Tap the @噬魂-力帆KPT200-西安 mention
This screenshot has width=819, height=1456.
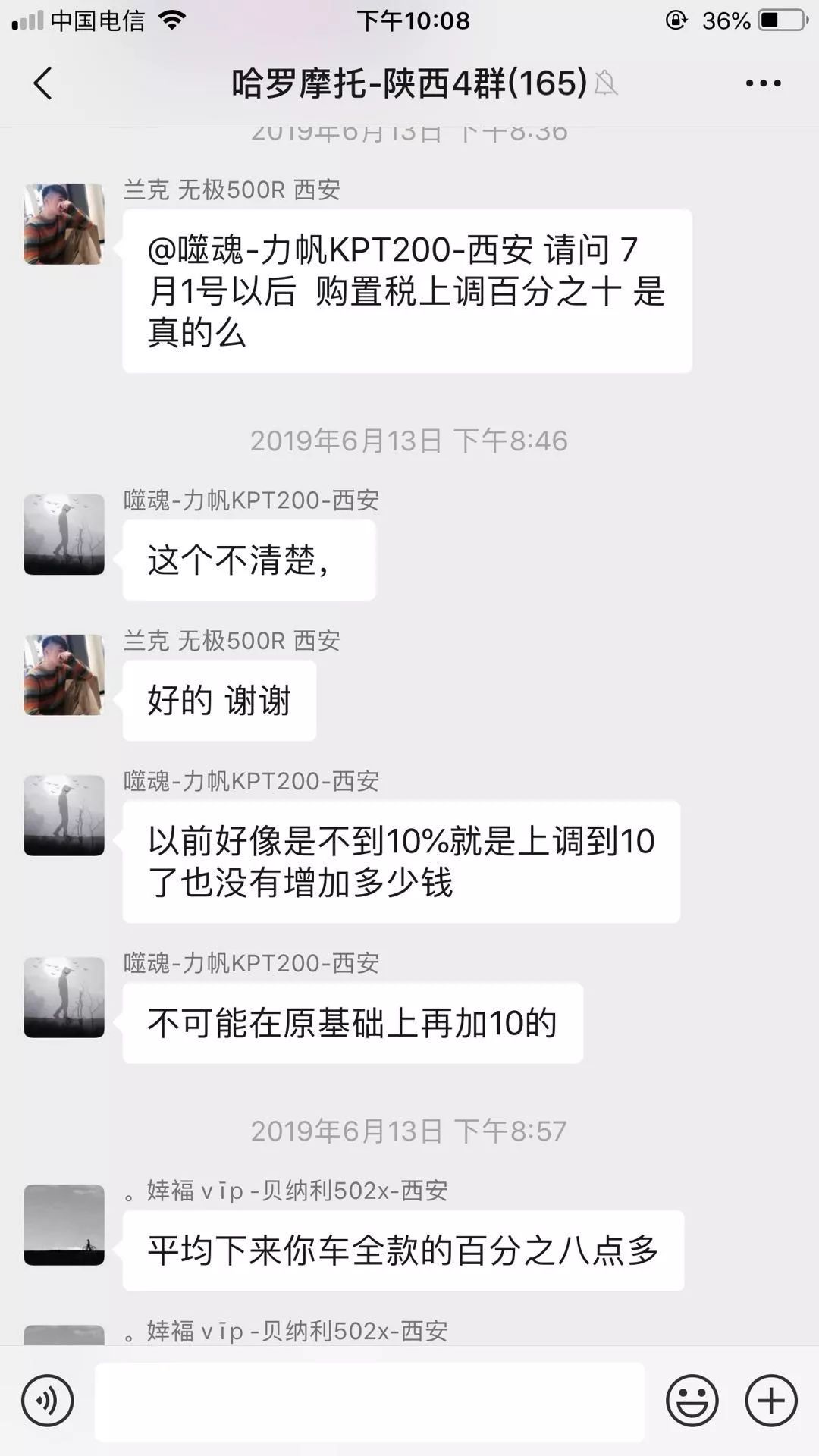coord(334,248)
